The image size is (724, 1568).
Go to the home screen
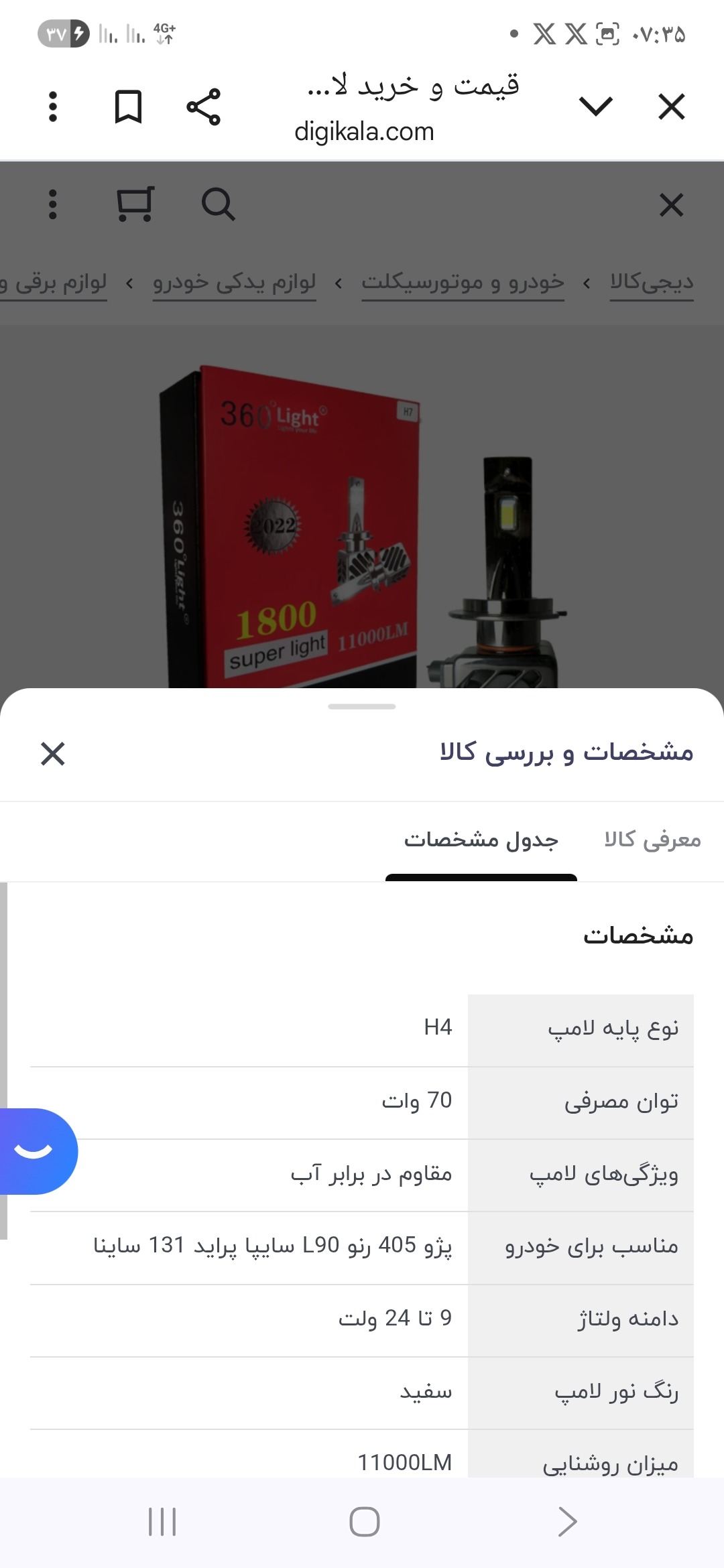coord(364,1522)
